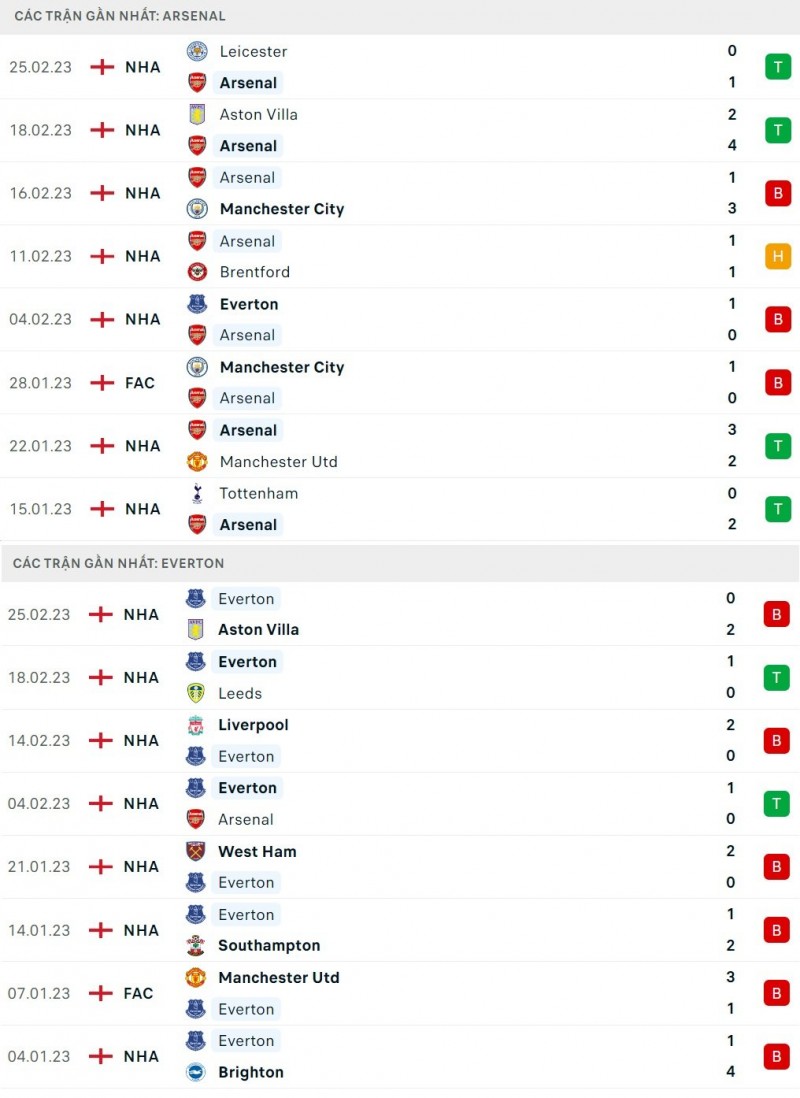Open Arsenal vs Manchester City match from 16.02.23
This screenshot has height=1098, width=800.
point(400,193)
